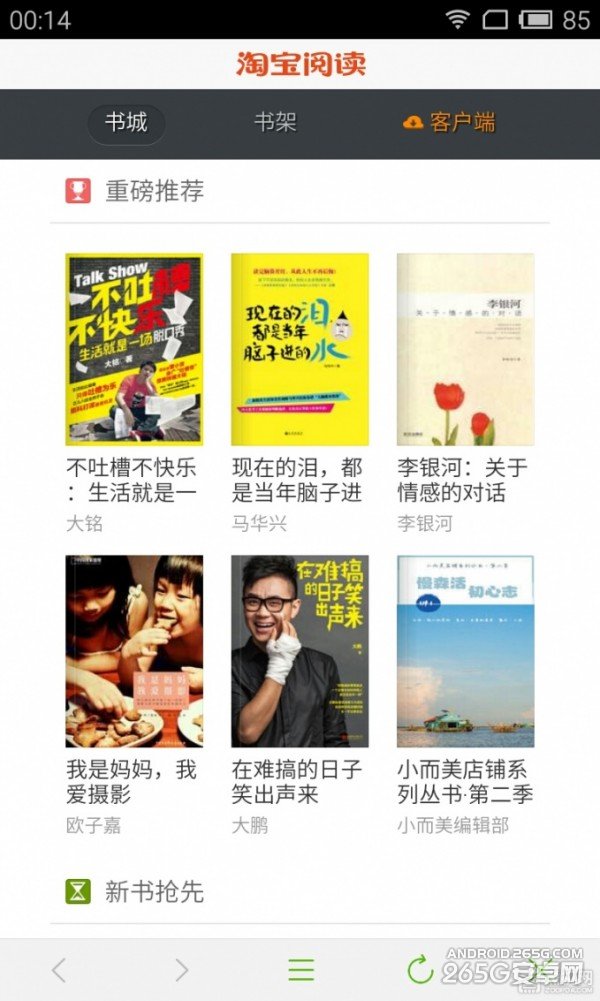This screenshot has width=600, height=1001.
Task: Open the 客户端 download link
Action: [x=449, y=123]
